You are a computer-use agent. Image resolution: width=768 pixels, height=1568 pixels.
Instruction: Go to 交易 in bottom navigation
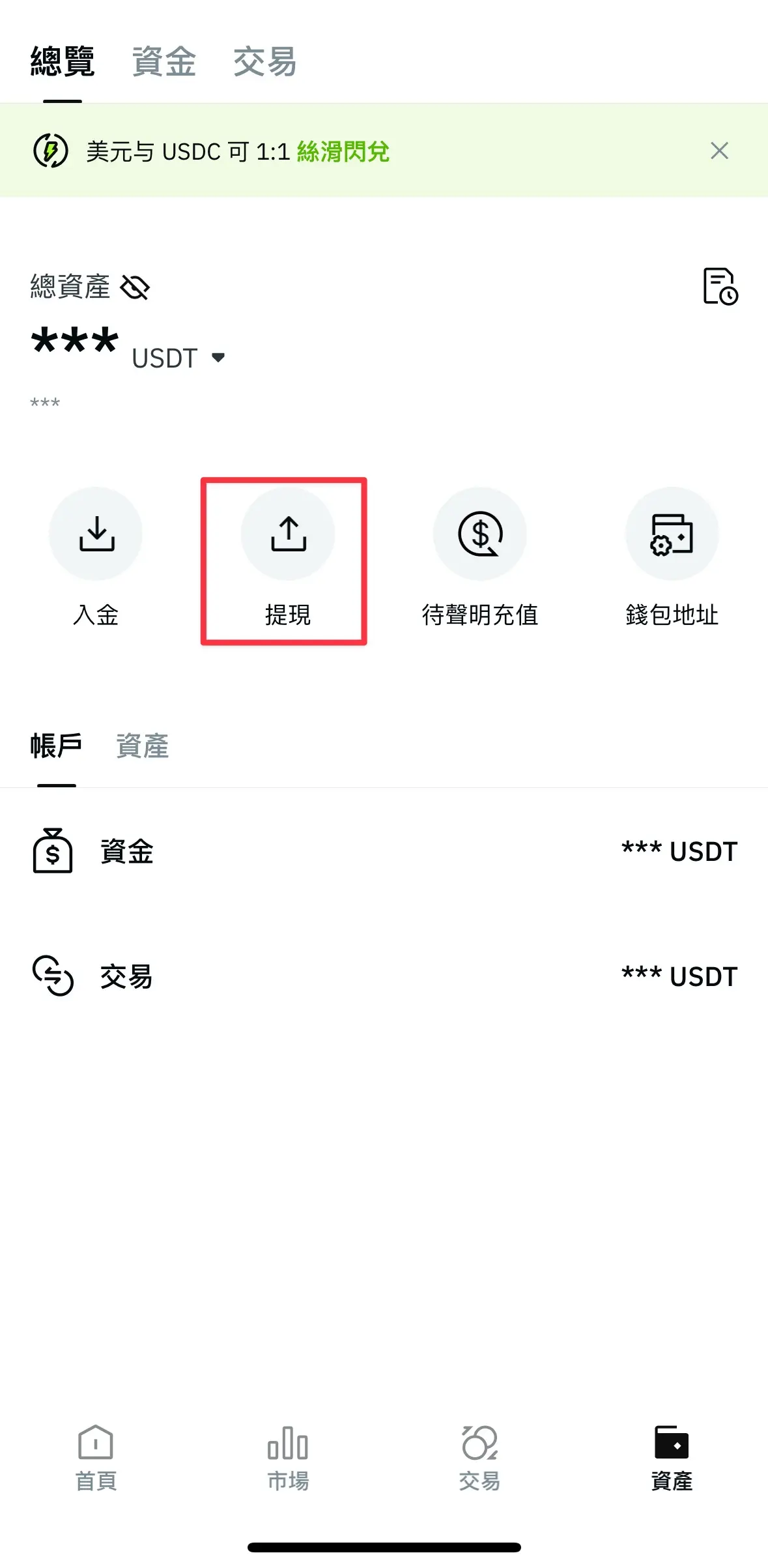pyautogui.click(x=479, y=1458)
